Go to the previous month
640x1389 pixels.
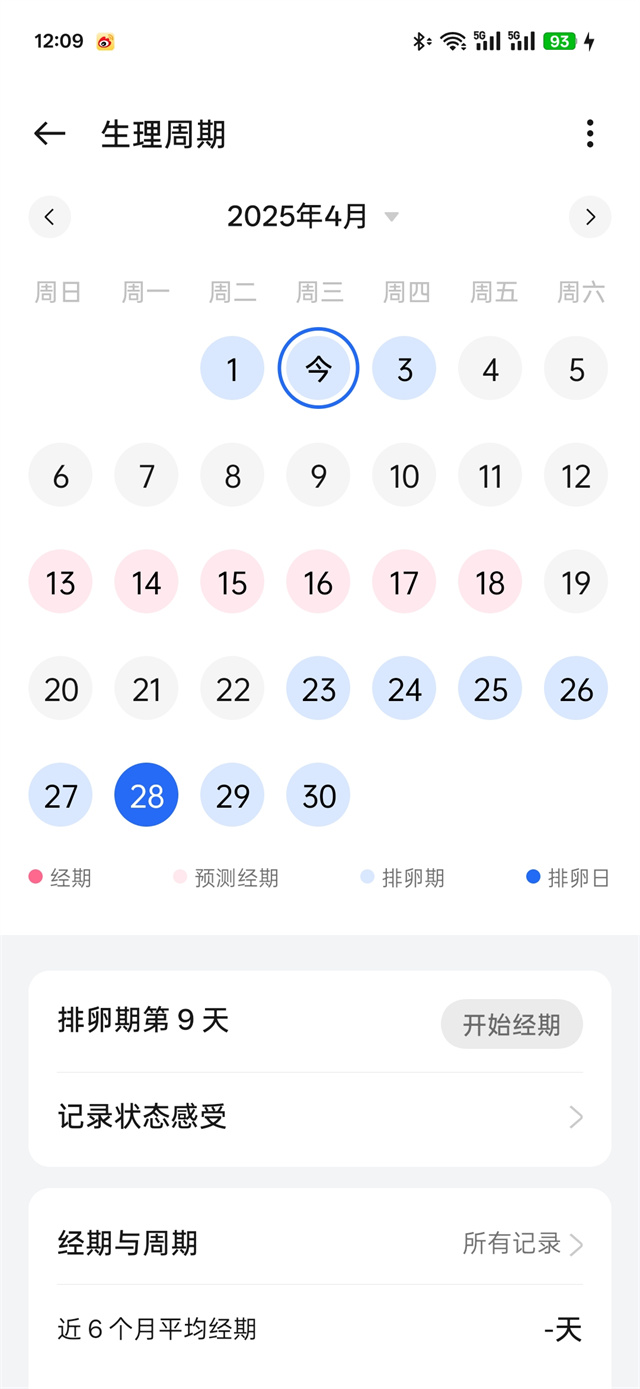(50, 217)
